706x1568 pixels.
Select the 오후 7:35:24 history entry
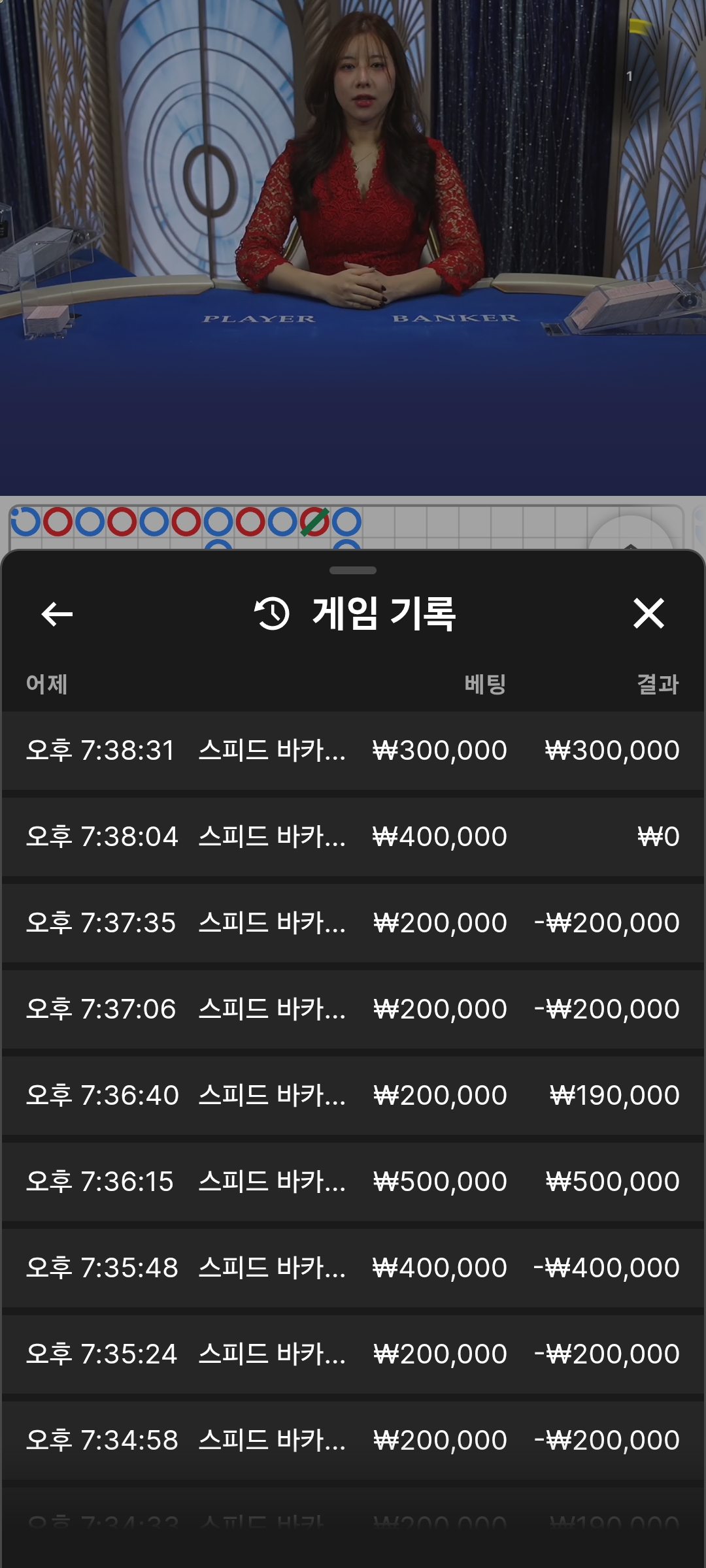coord(353,1354)
